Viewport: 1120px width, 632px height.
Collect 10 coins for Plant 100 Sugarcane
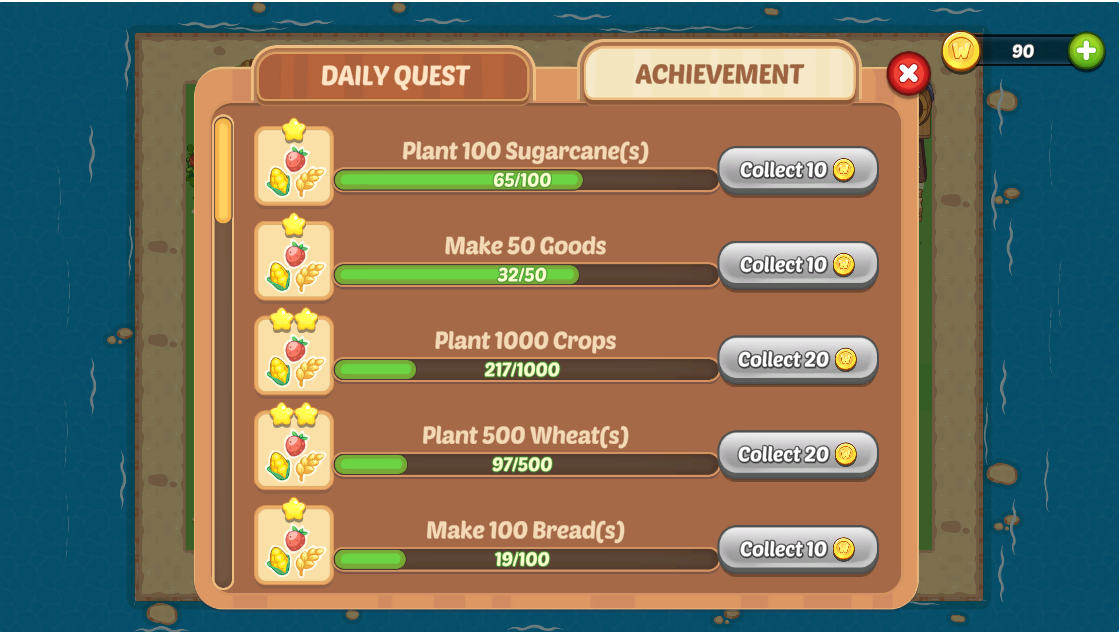[x=797, y=170]
